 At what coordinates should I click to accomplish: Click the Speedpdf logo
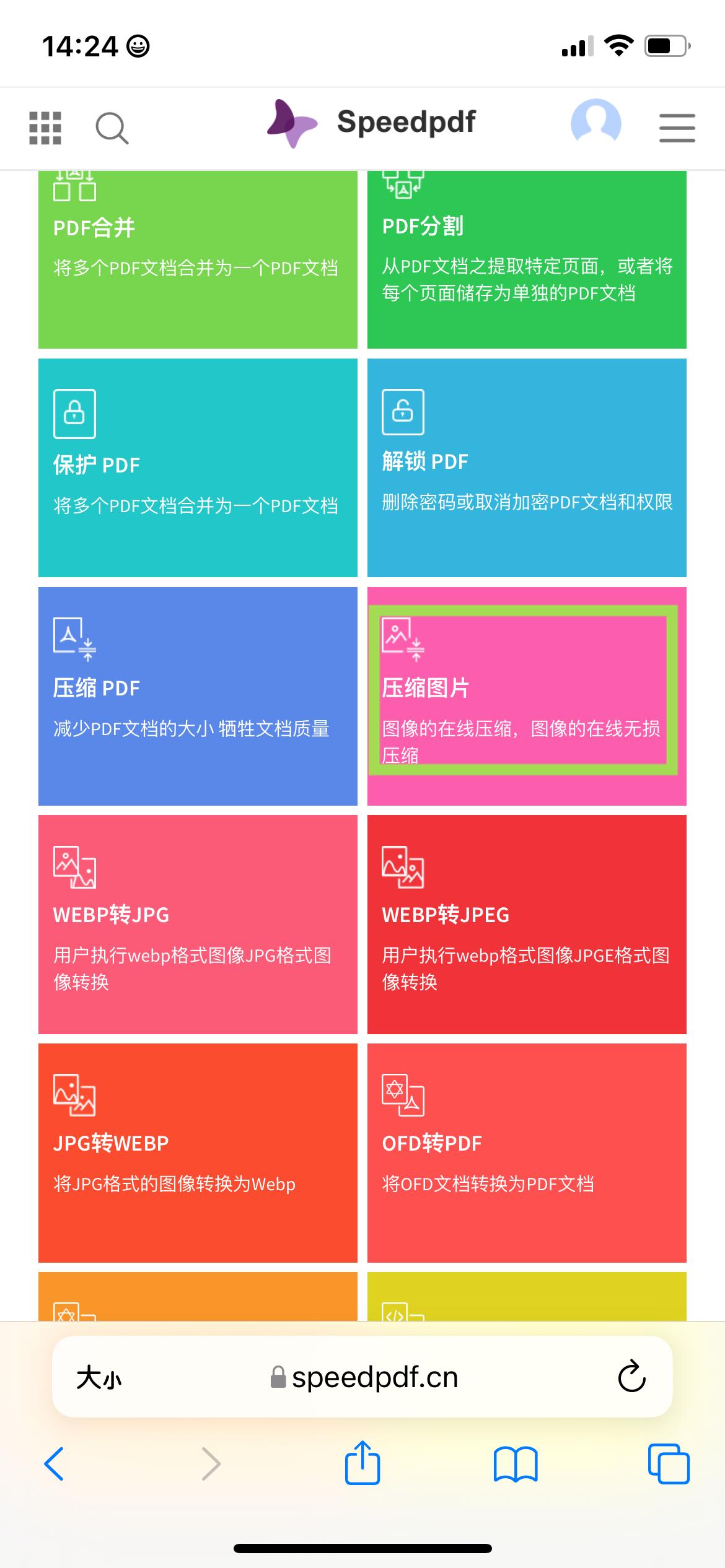click(x=371, y=123)
